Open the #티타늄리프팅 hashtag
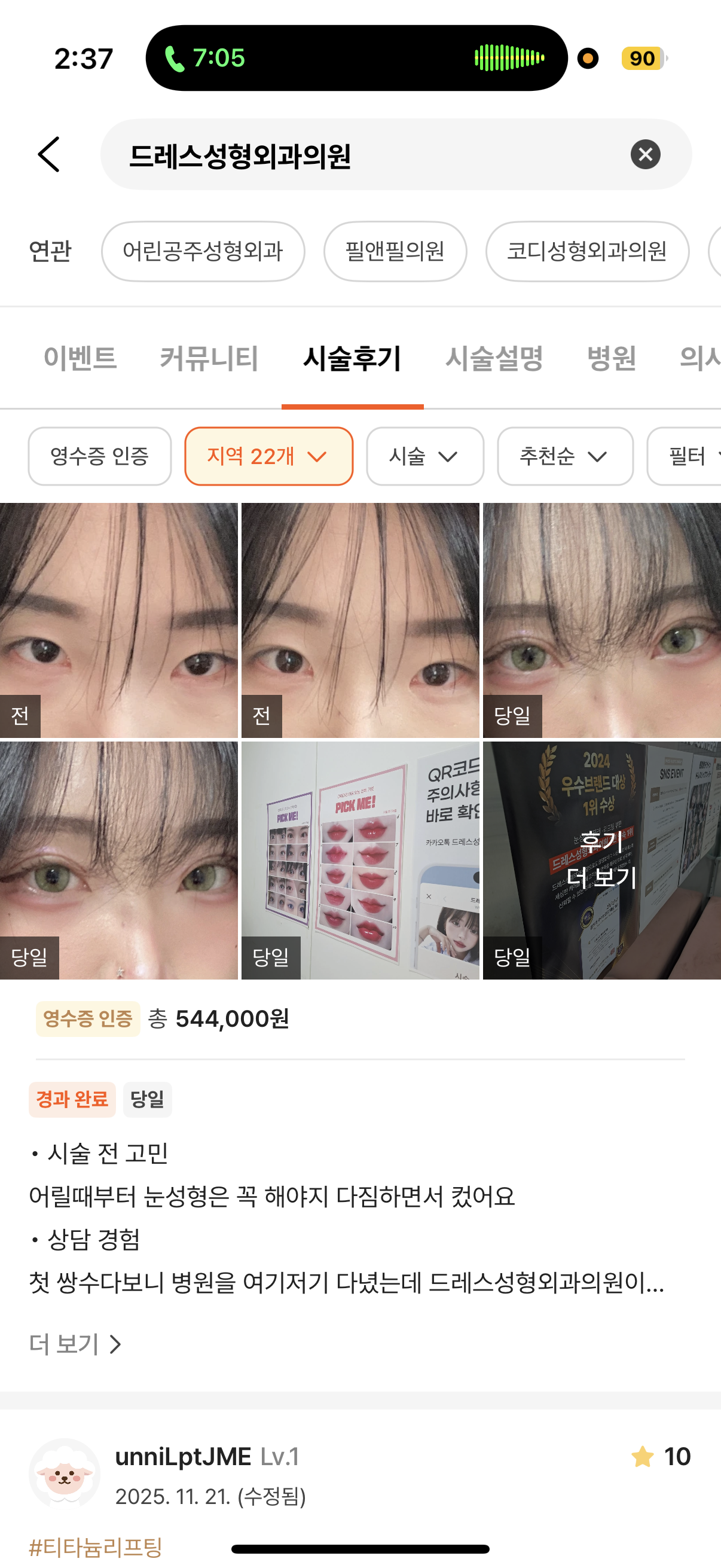This screenshot has width=721, height=1568. [96, 1546]
